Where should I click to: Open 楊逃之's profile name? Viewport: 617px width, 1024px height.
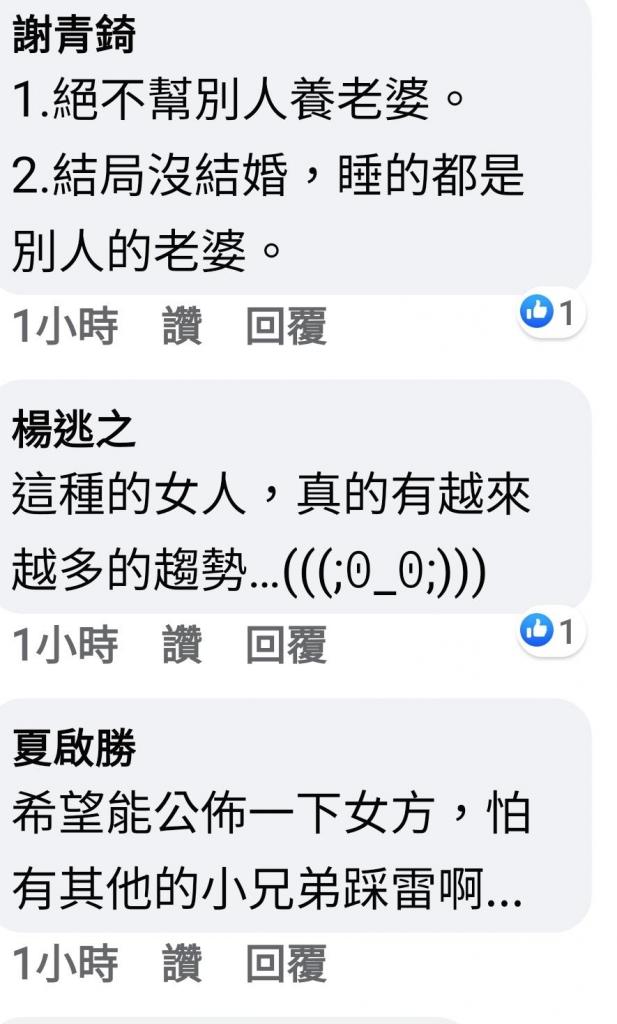coord(74,430)
